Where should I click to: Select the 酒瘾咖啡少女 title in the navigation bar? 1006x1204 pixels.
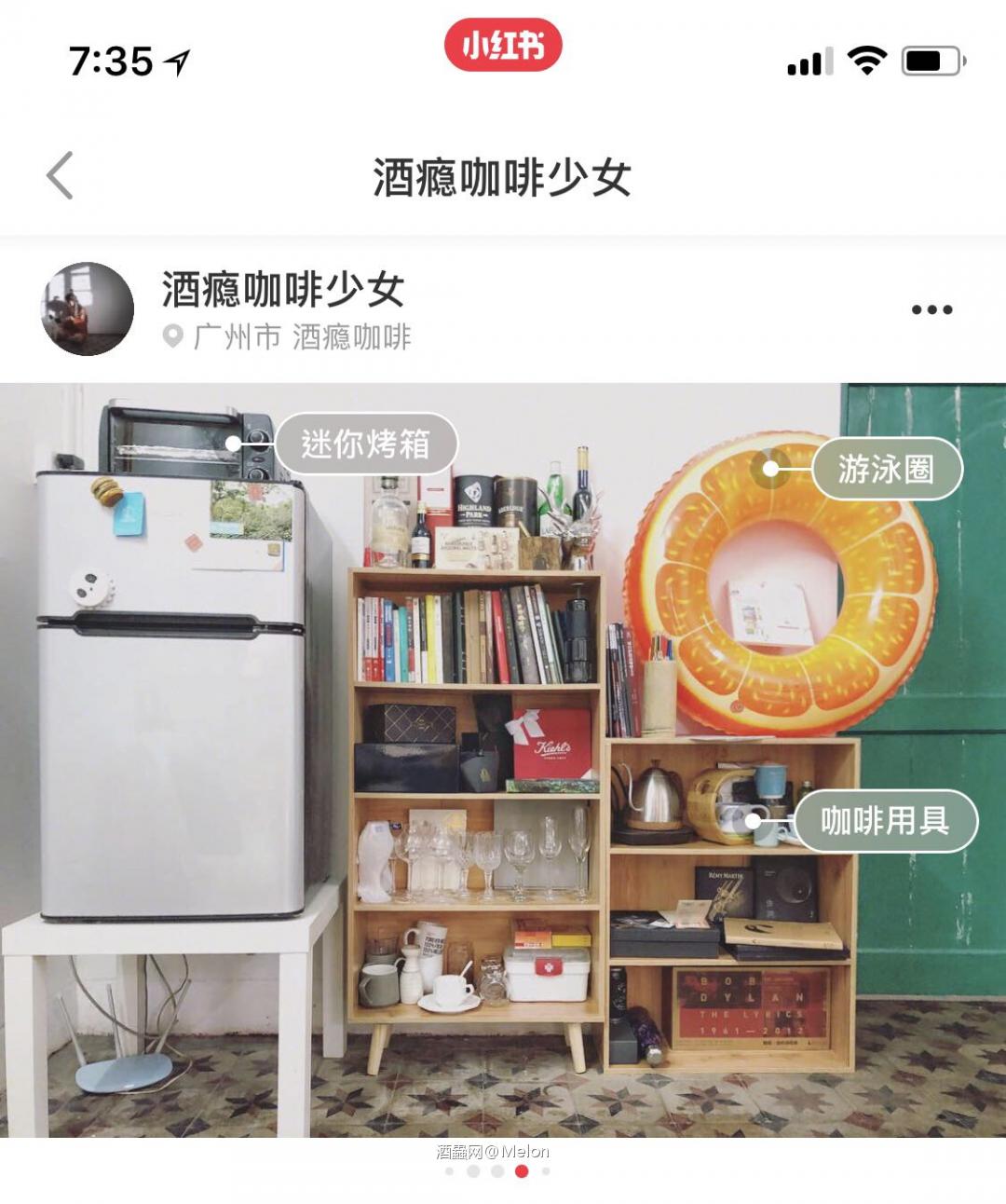tap(503, 177)
